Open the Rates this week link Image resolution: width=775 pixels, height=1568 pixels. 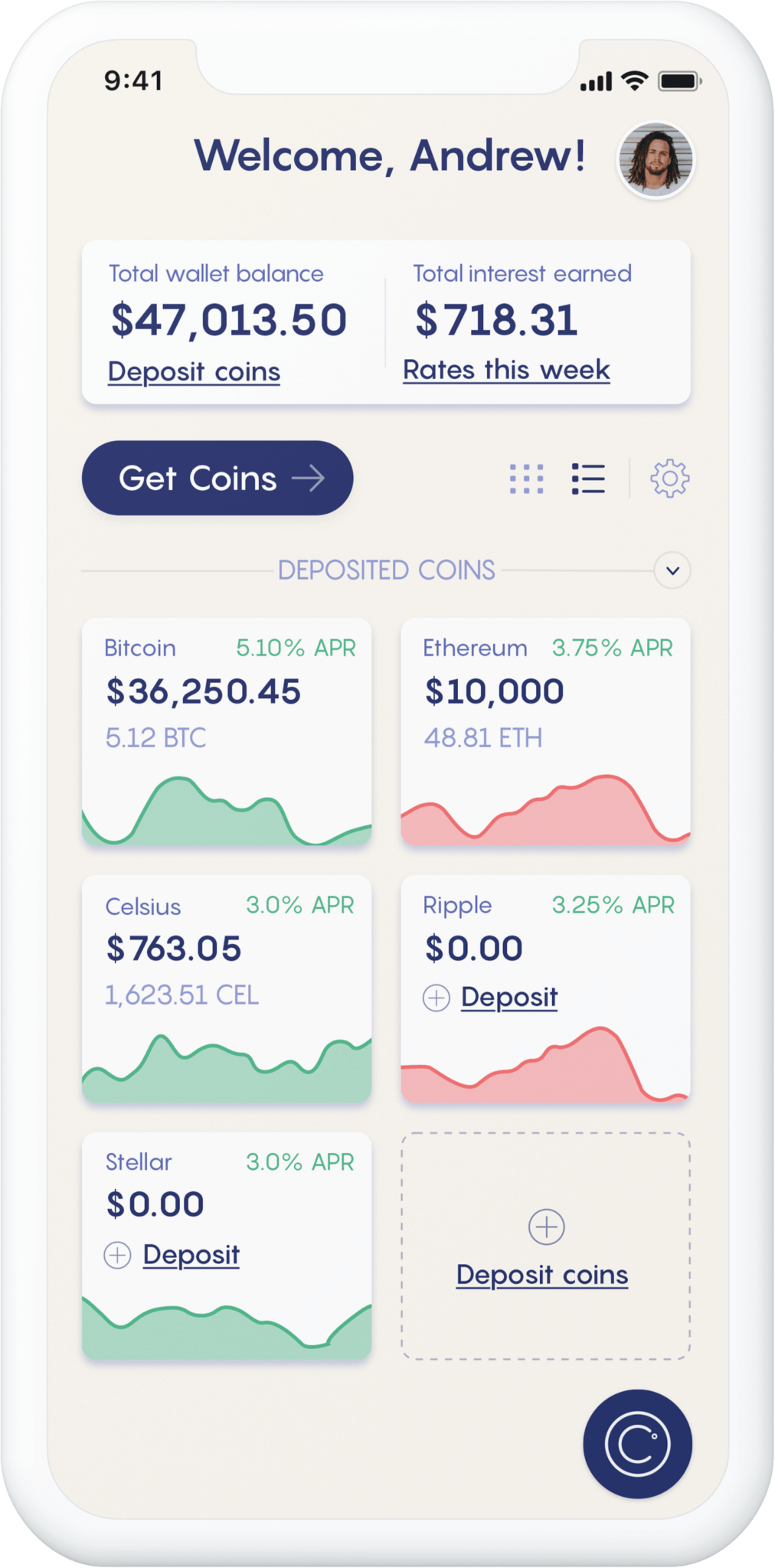click(506, 370)
